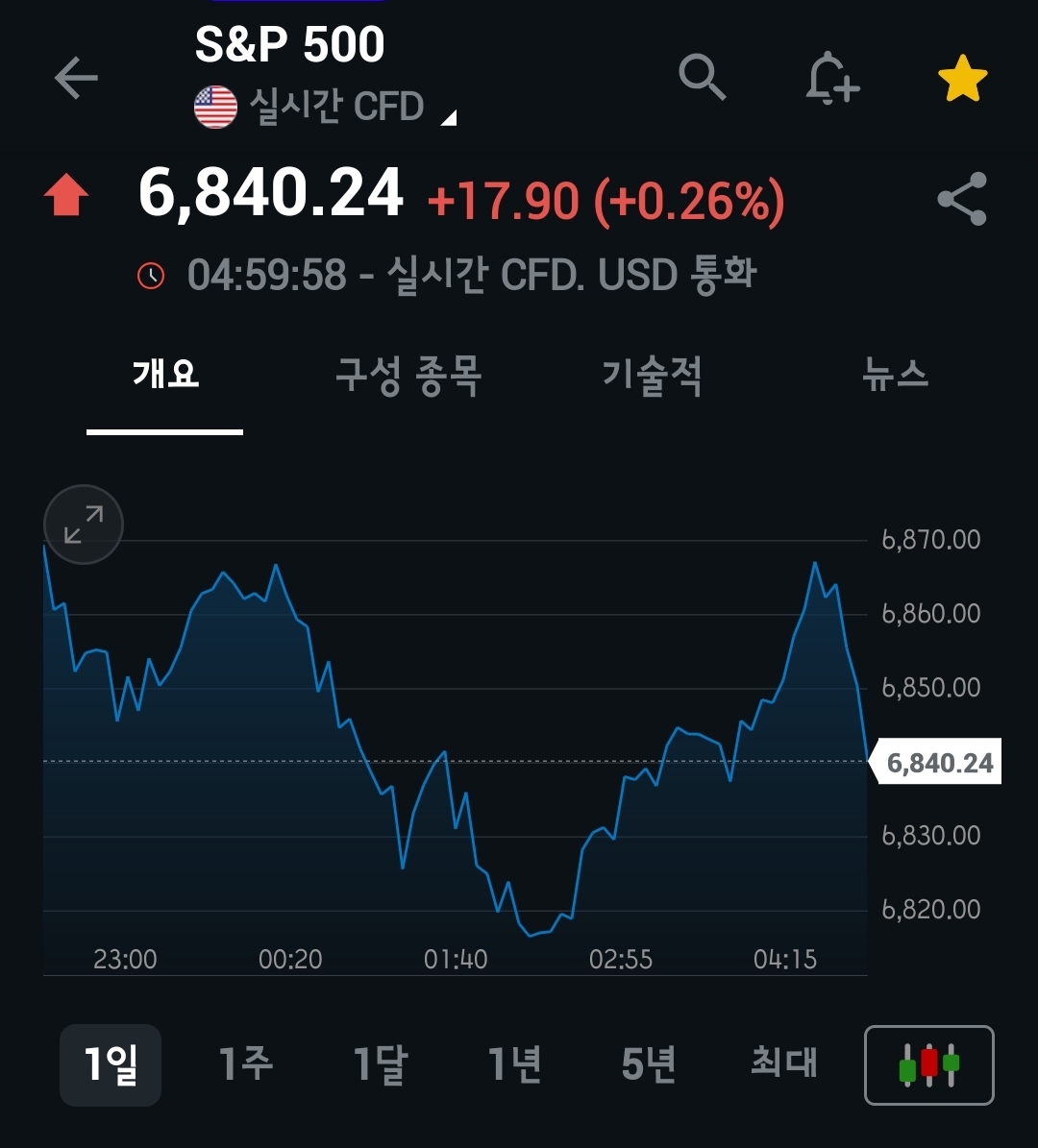
Task: Switch to the 구성 종목 tab
Action: (x=408, y=375)
